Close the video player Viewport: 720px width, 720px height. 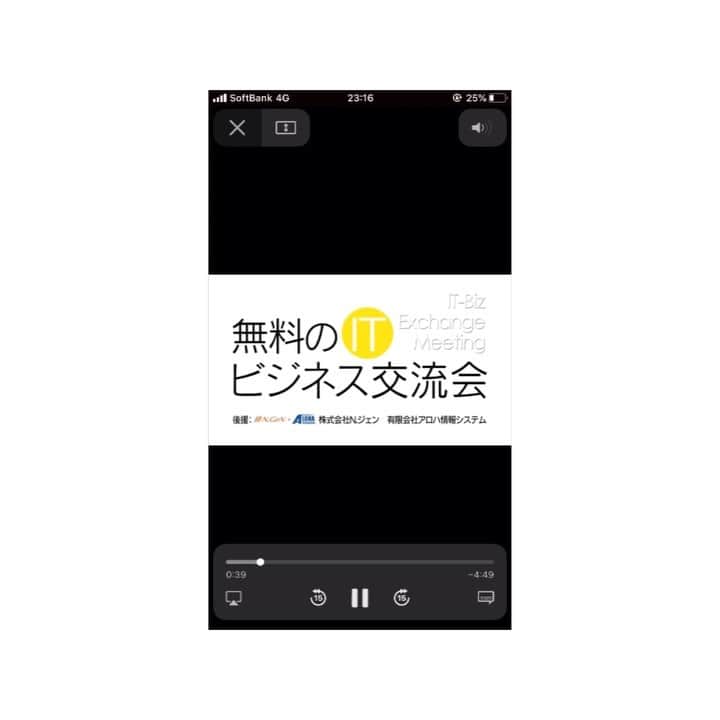pos(237,128)
